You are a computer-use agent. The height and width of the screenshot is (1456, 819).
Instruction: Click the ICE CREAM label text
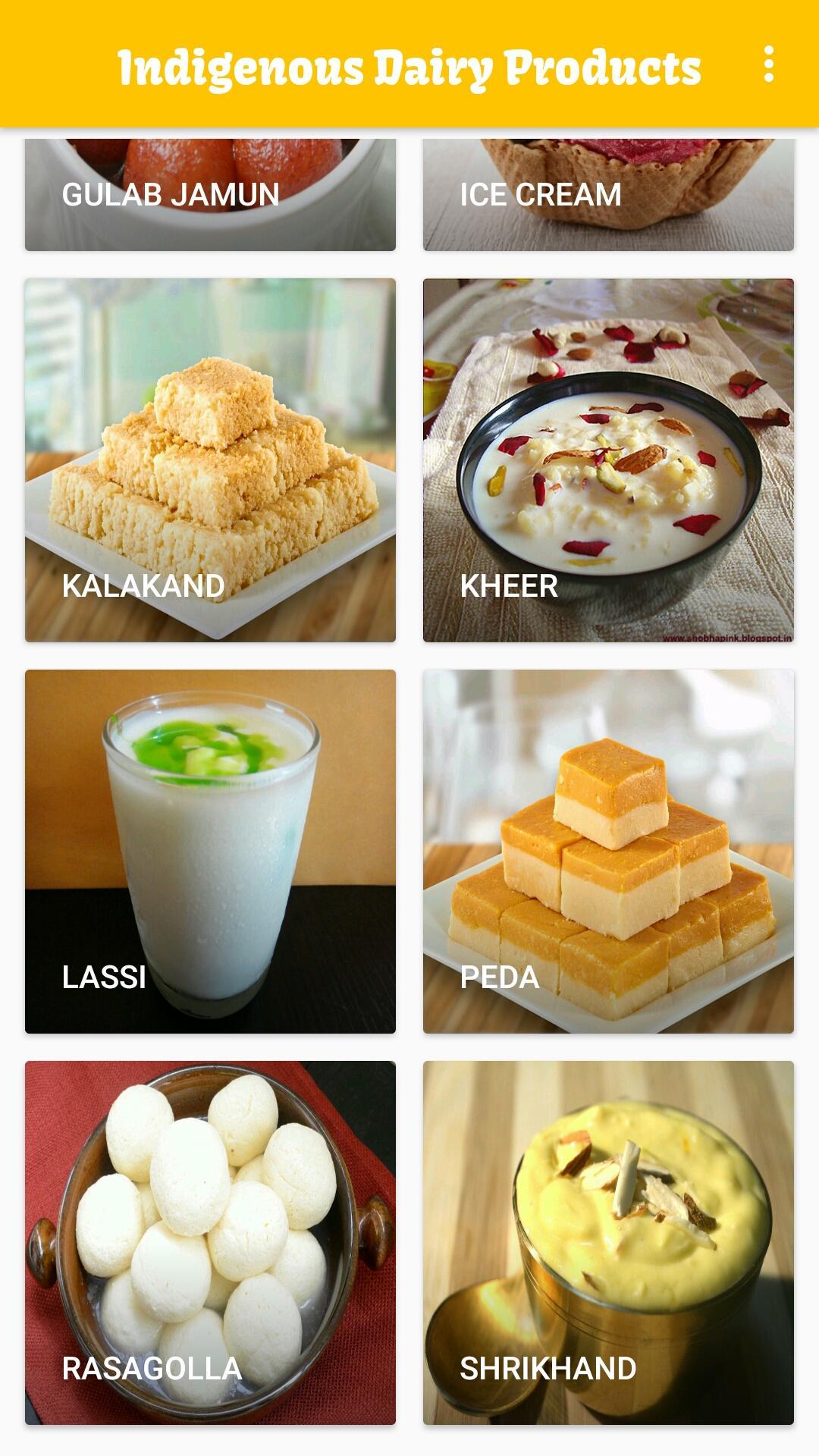pos(538,196)
